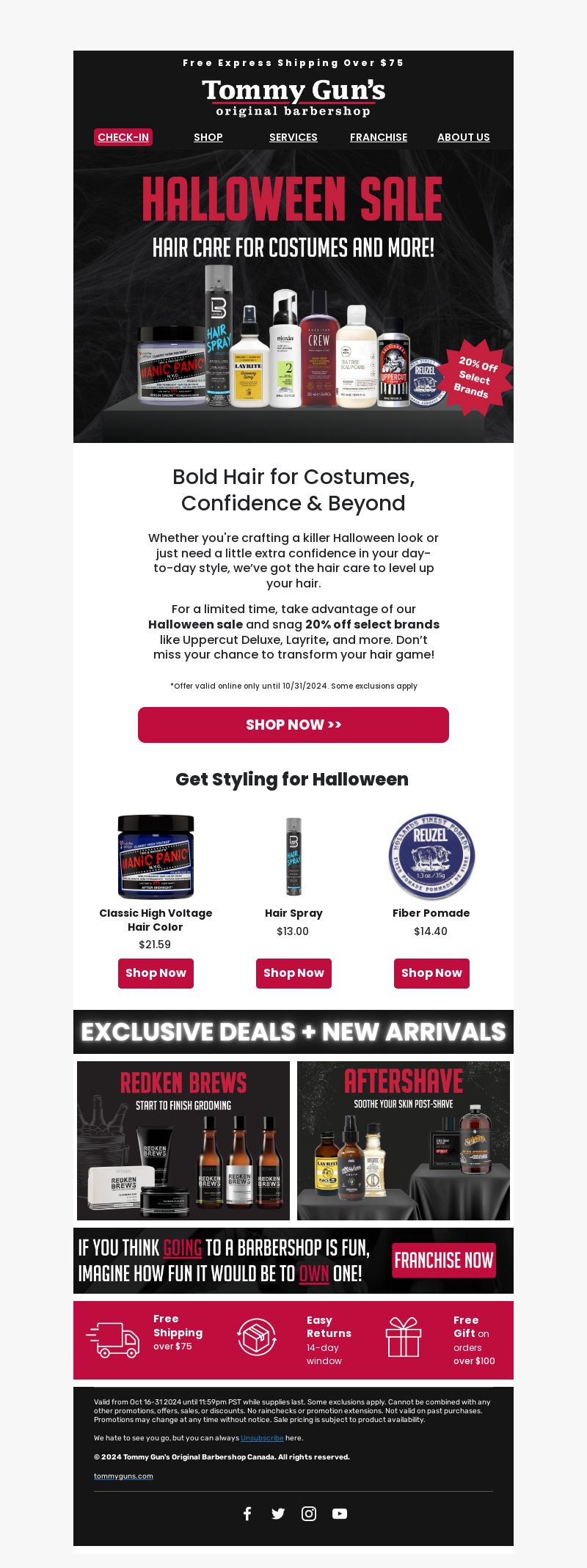Open the Twitter profile icon
587x1568 pixels.
278,1514
